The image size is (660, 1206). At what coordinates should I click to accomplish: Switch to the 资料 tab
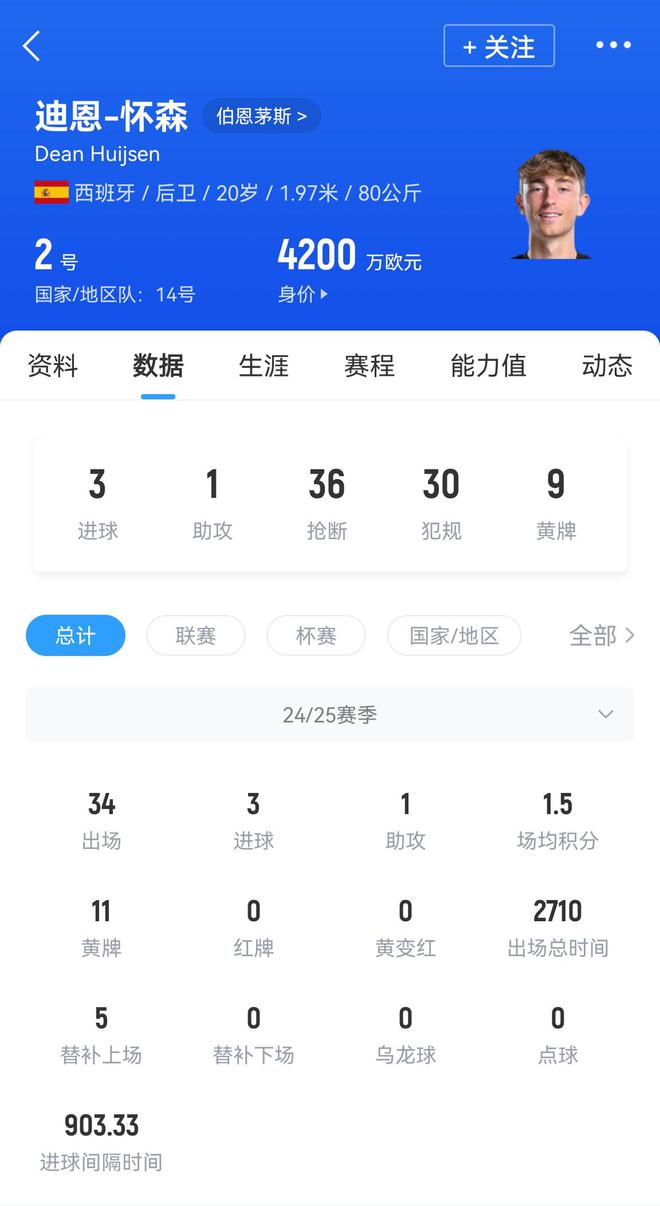point(52,366)
